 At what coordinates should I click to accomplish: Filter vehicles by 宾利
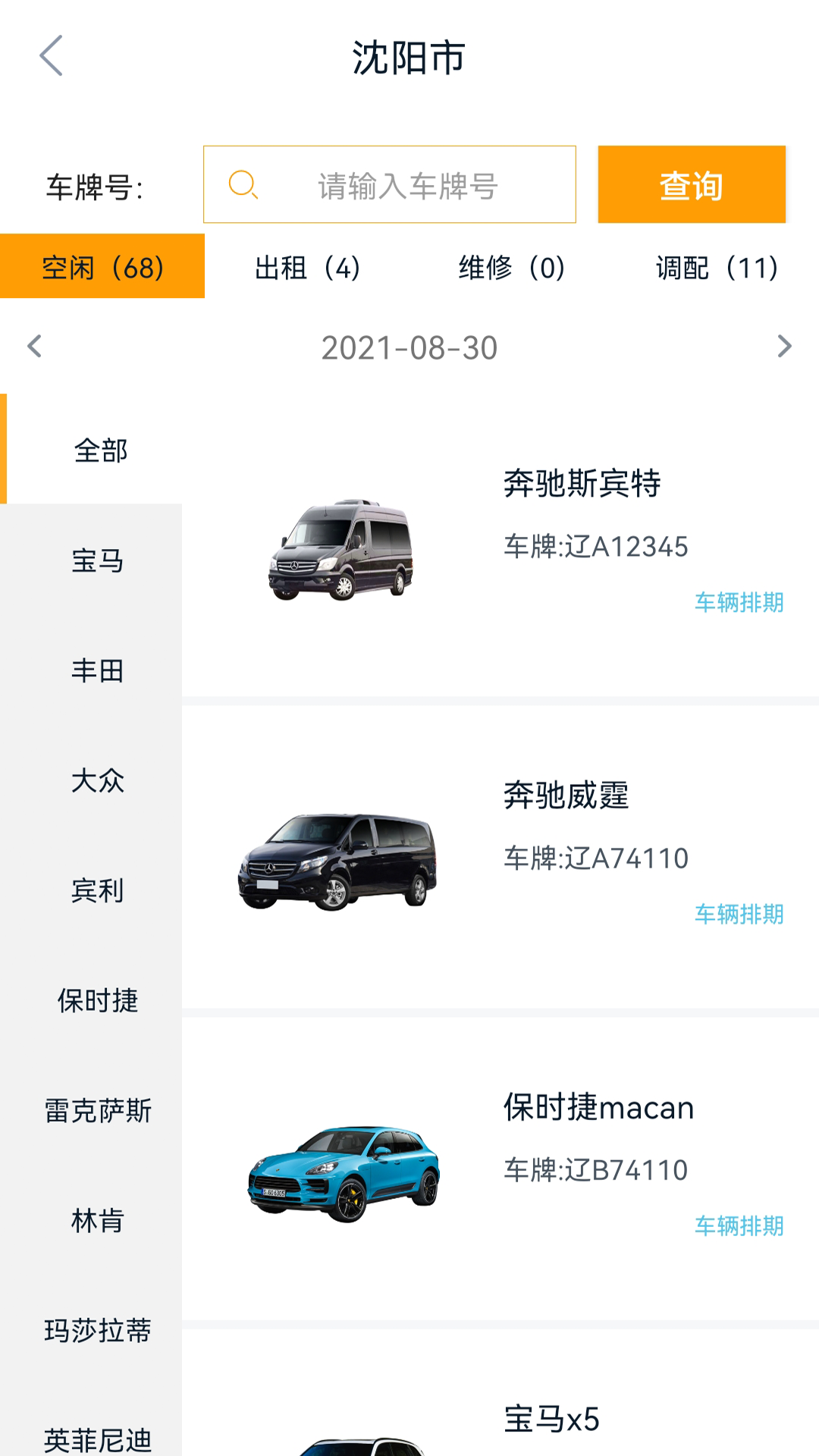click(97, 891)
